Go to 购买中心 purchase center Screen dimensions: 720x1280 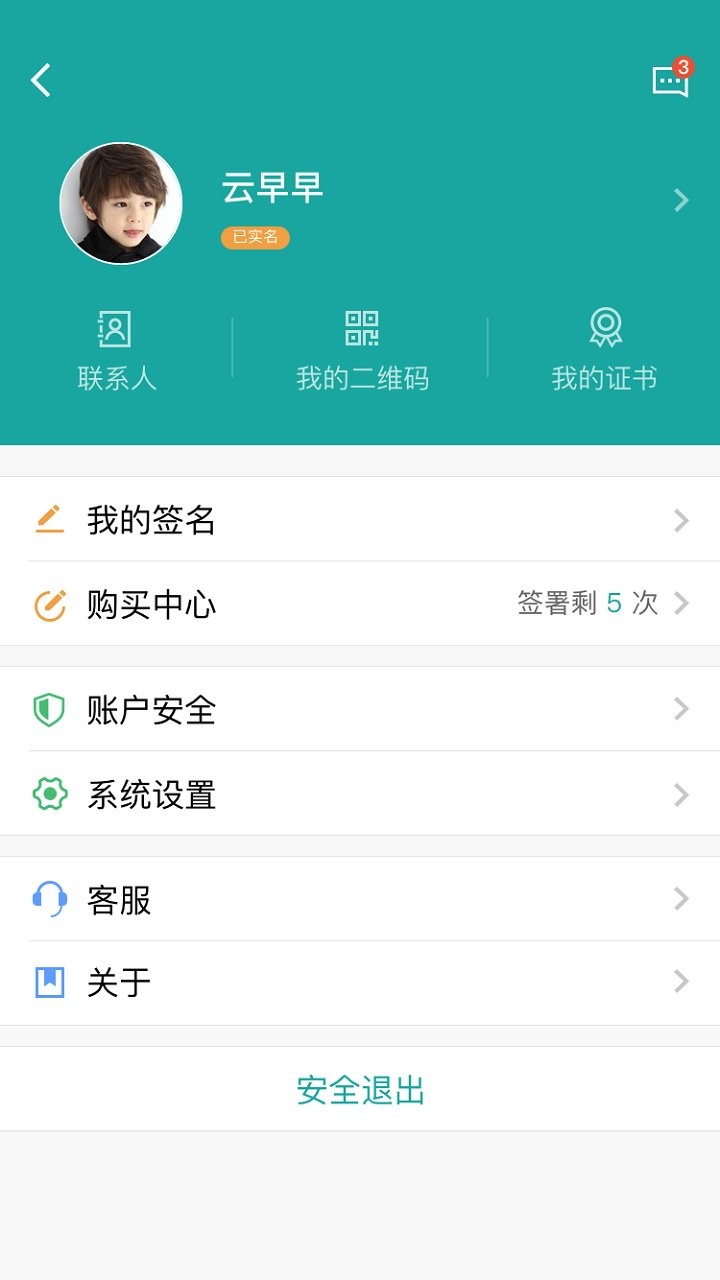[x=360, y=604]
